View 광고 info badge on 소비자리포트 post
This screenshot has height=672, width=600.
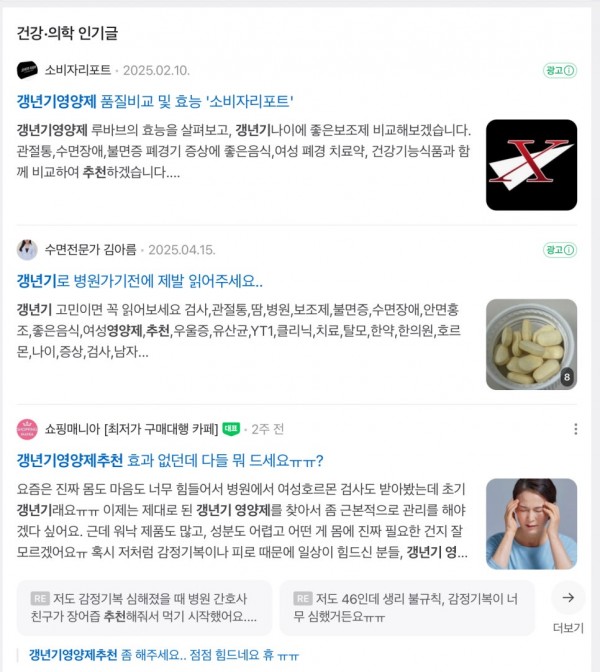tap(559, 70)
